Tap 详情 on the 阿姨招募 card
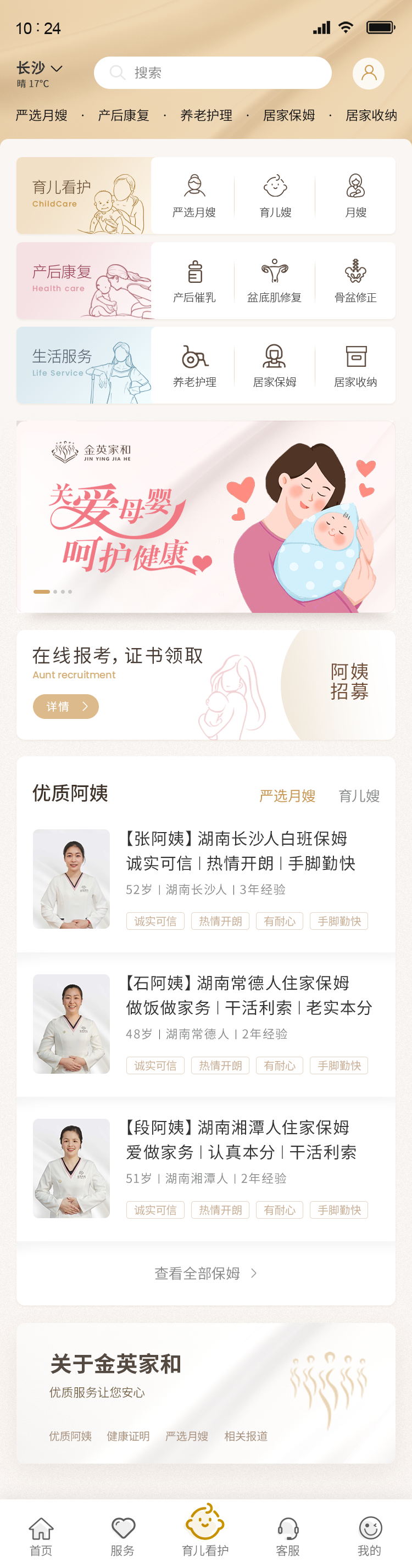This screenshot has height=1568, width=412. [x=66, y=706]
